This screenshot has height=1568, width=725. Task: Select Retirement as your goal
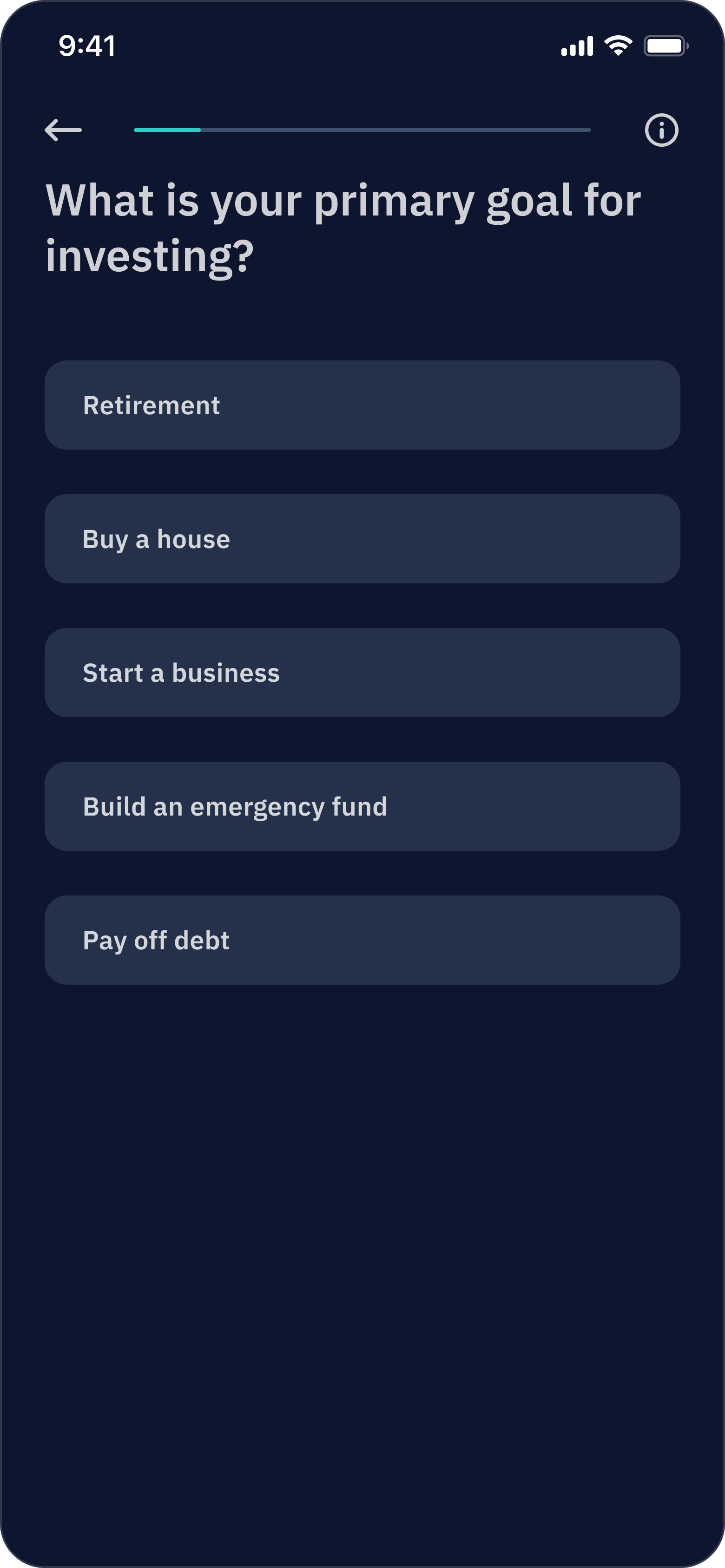[x=362, y=405]
